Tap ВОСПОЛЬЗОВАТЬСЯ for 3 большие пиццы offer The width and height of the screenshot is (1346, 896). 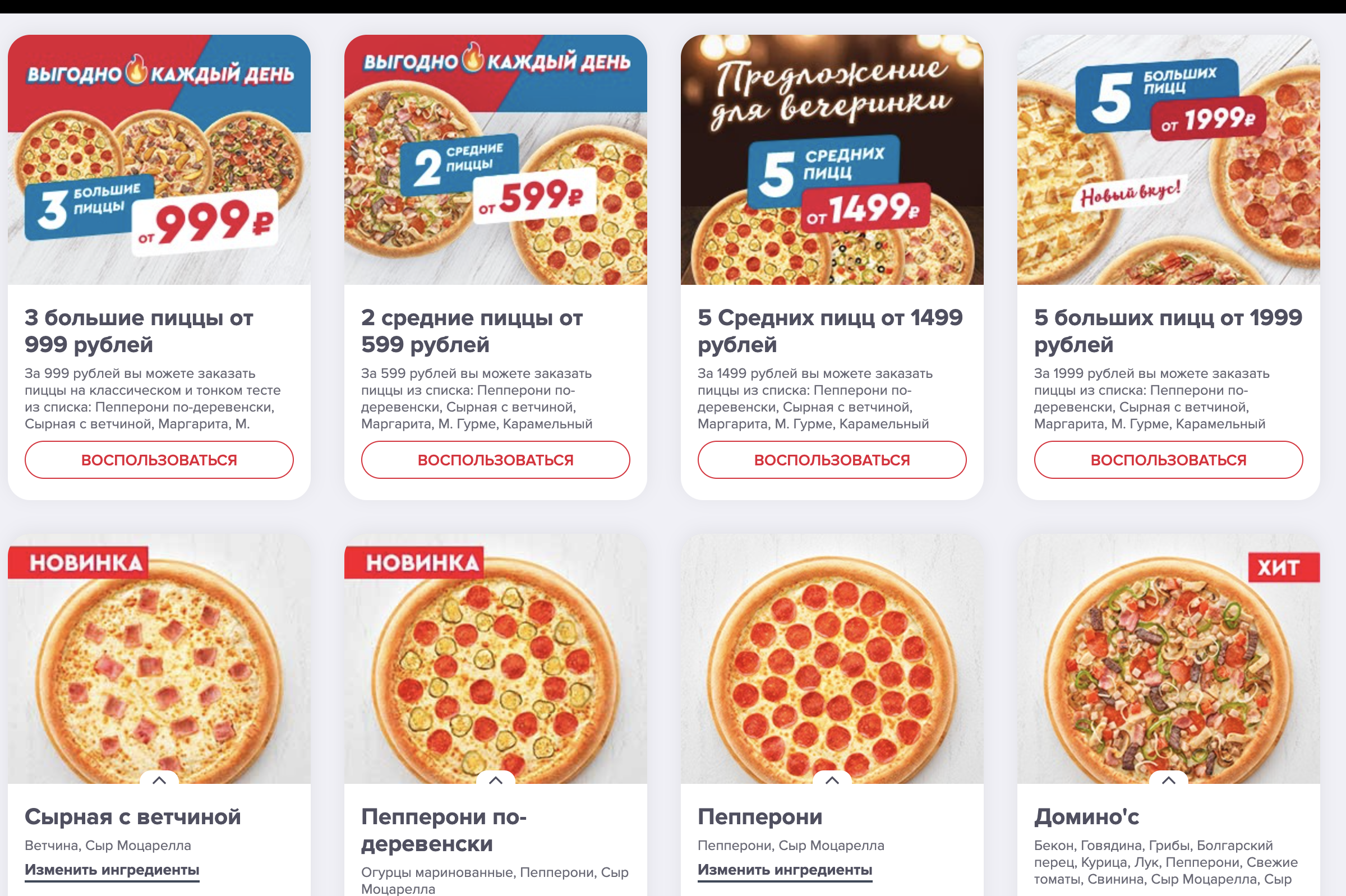pyautogui.click(x=159, y=459)
